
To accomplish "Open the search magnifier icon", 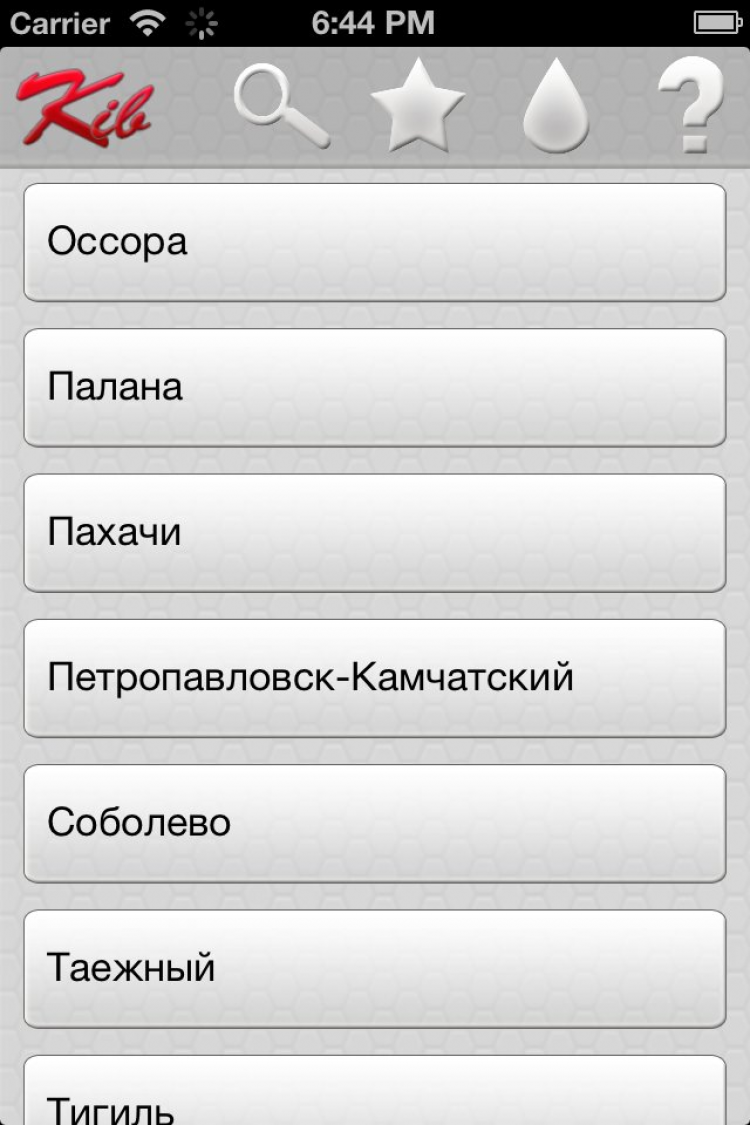I will click(x=281, y=106).
